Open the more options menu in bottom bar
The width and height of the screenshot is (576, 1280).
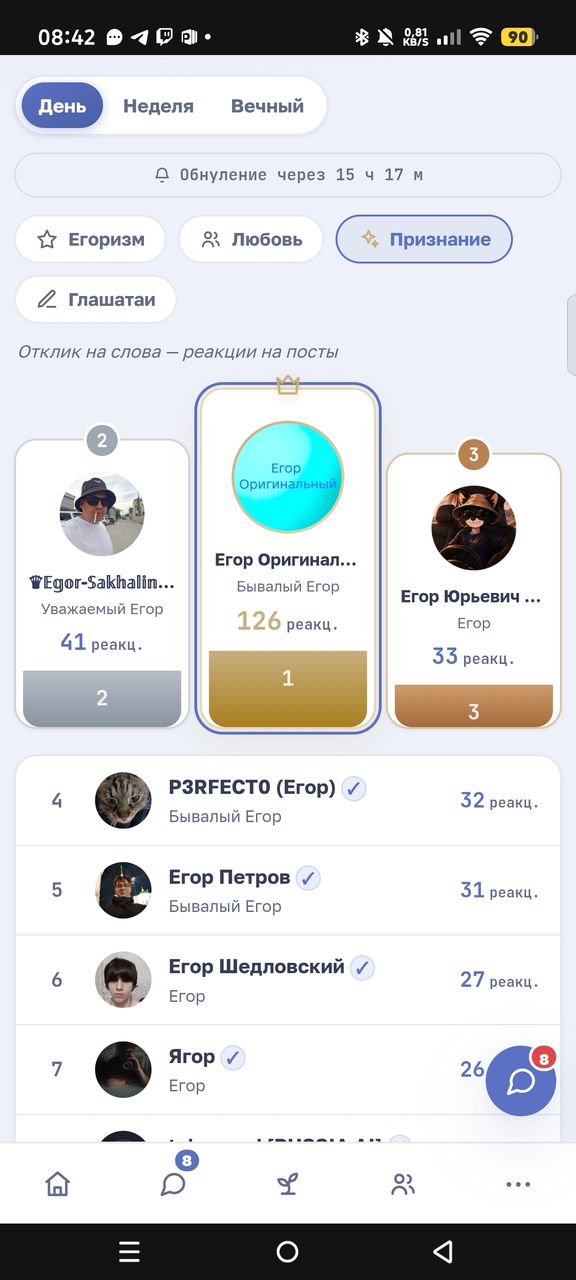click(518, 1184)
